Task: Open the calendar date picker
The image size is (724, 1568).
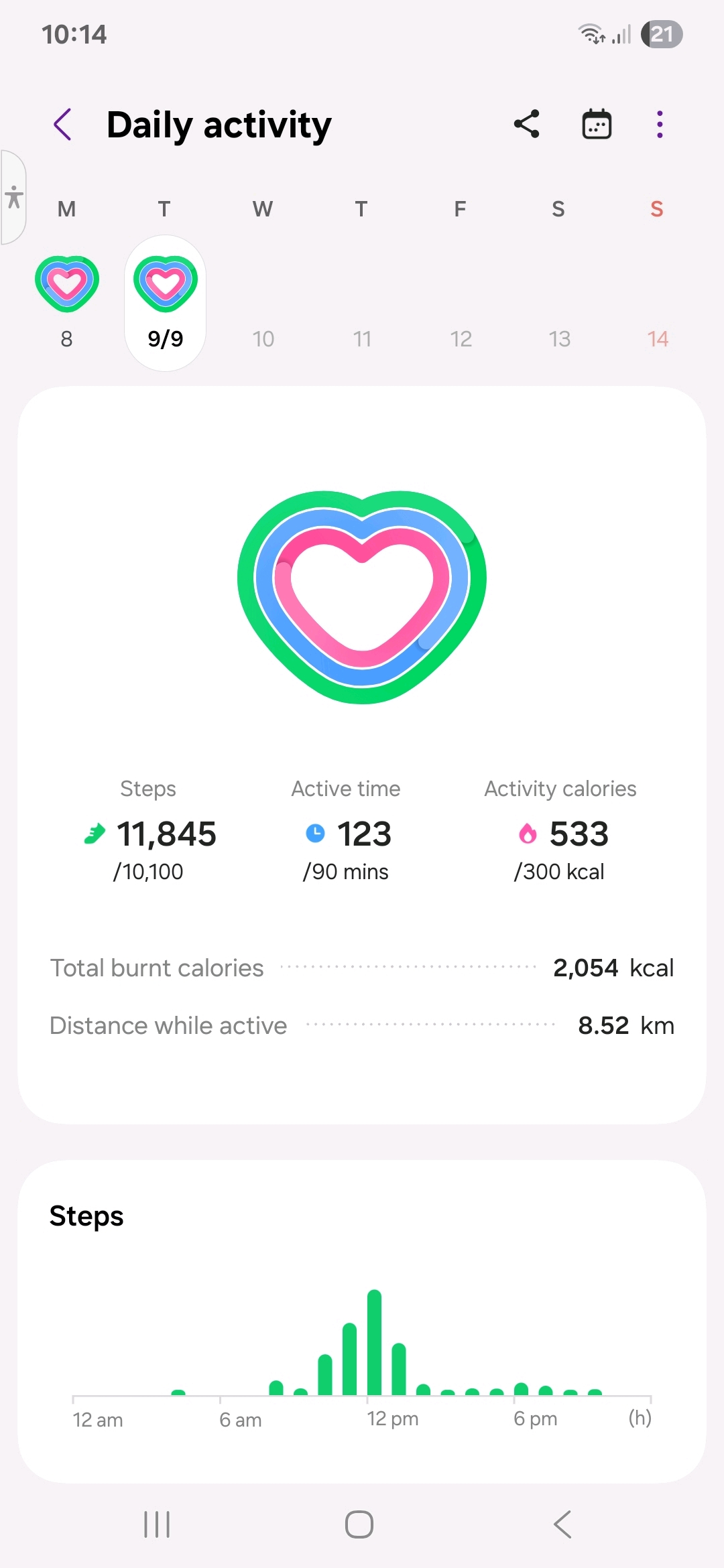Action: pos(596,125)
